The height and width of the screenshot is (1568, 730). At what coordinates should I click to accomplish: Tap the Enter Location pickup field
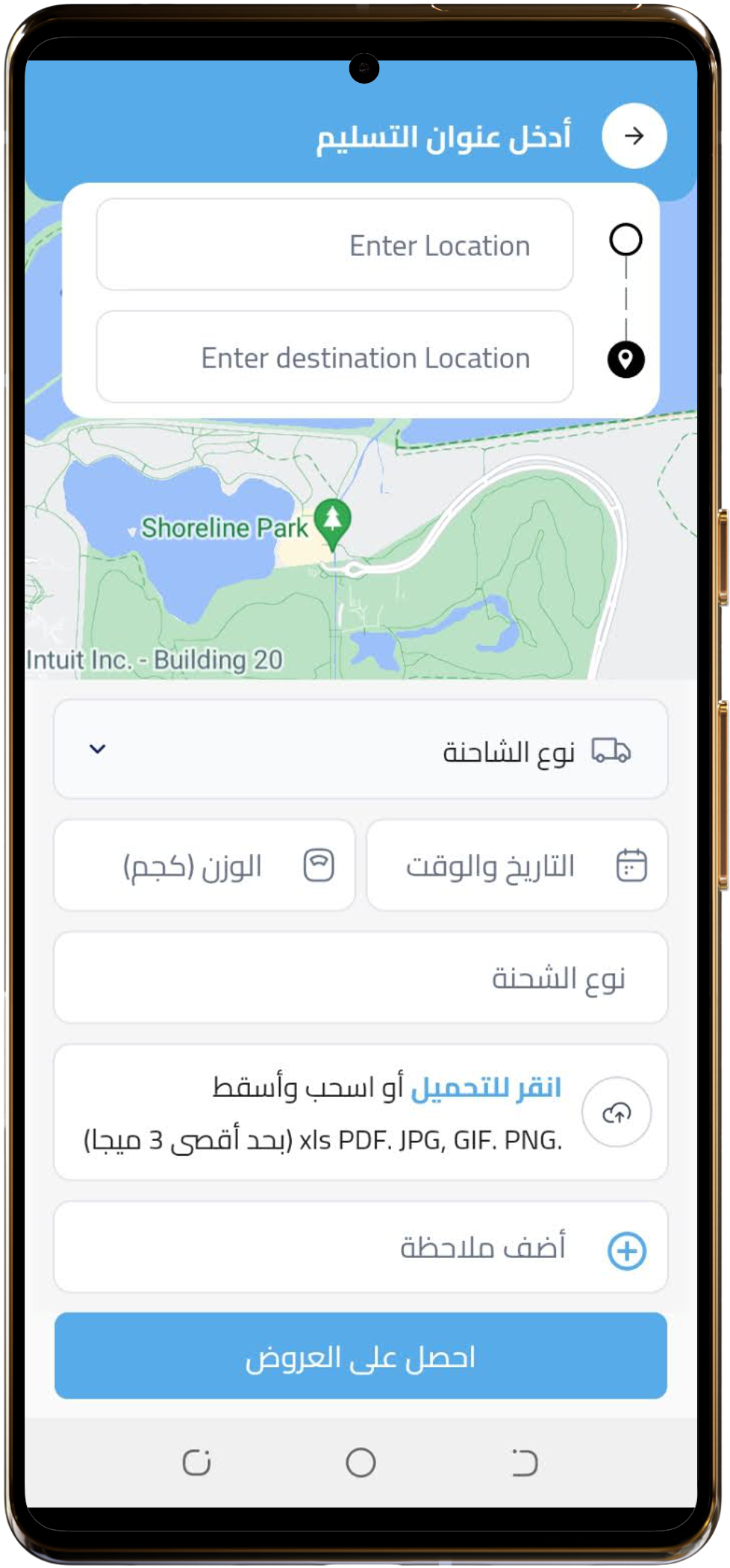pos(334,245)
